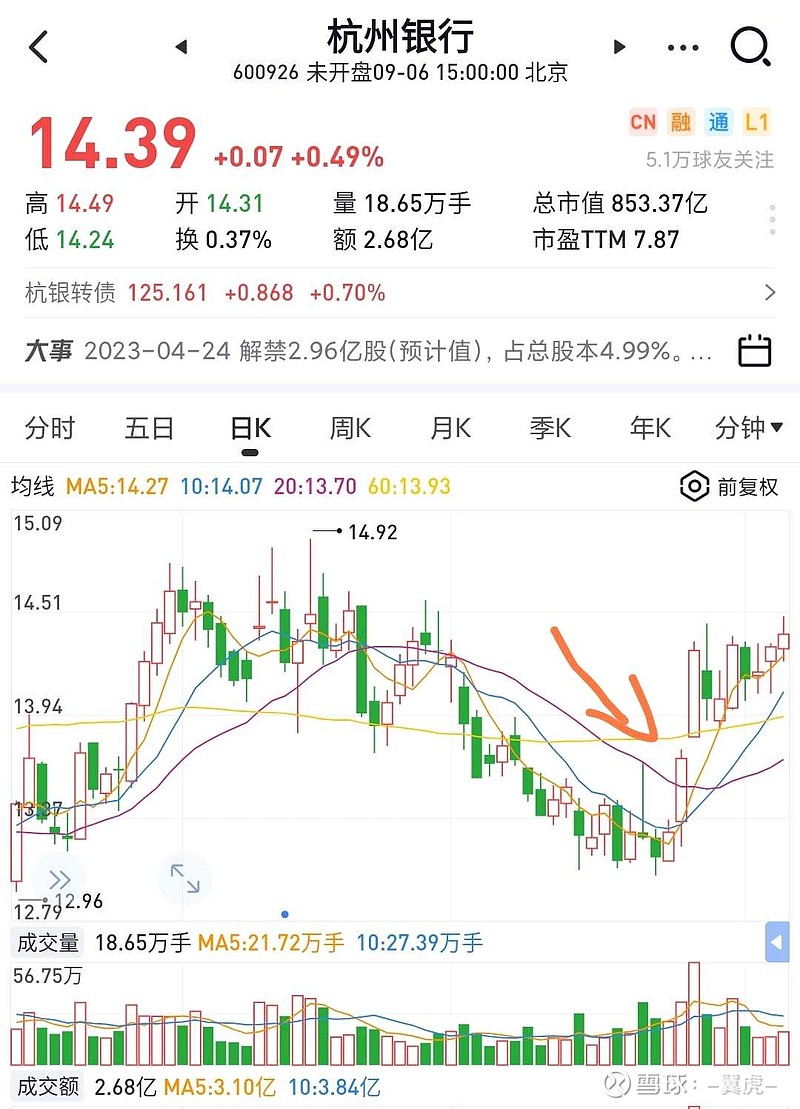Switch to the 分时 intraday tab
This screenshot has width=800, height=1109.
[x=50, y=427]
